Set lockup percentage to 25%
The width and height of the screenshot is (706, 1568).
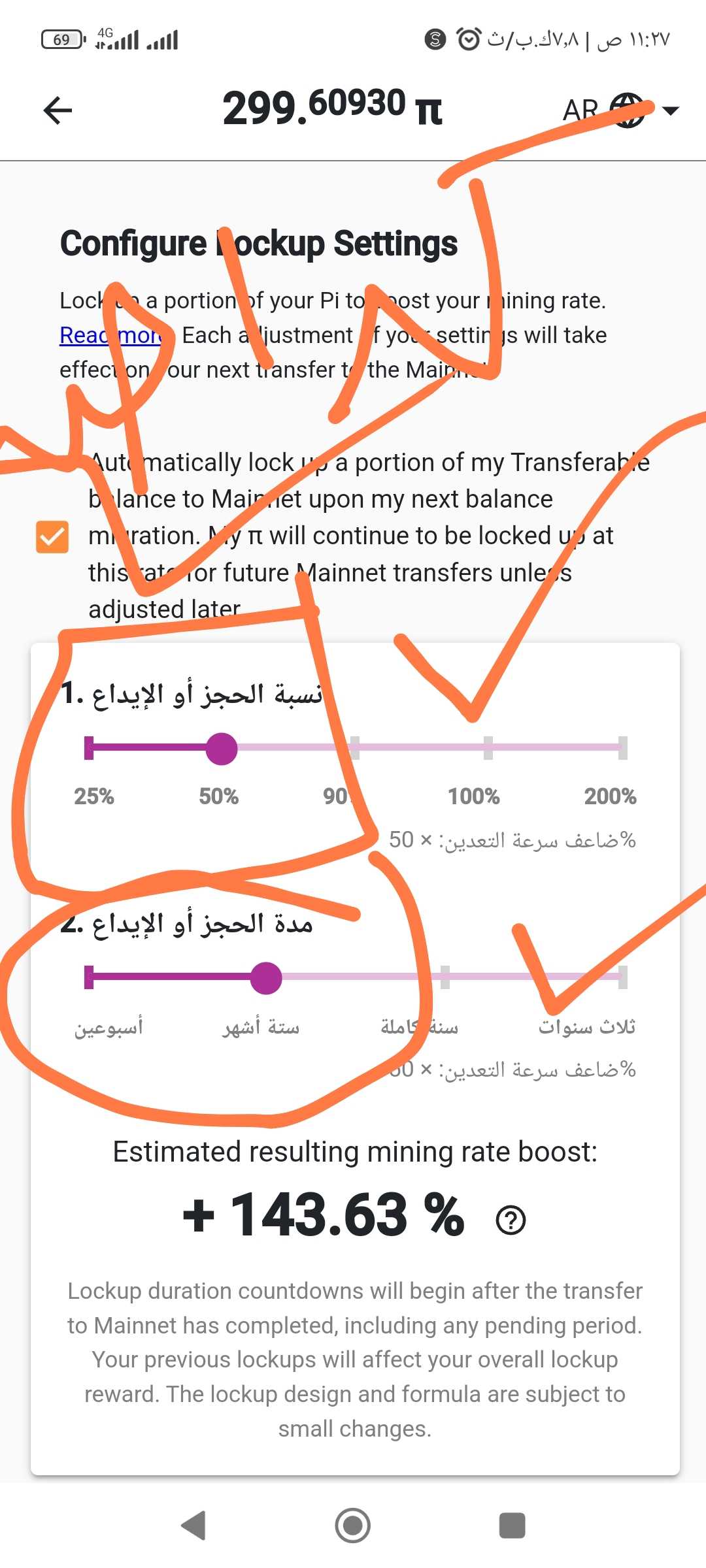click(90, 748)
